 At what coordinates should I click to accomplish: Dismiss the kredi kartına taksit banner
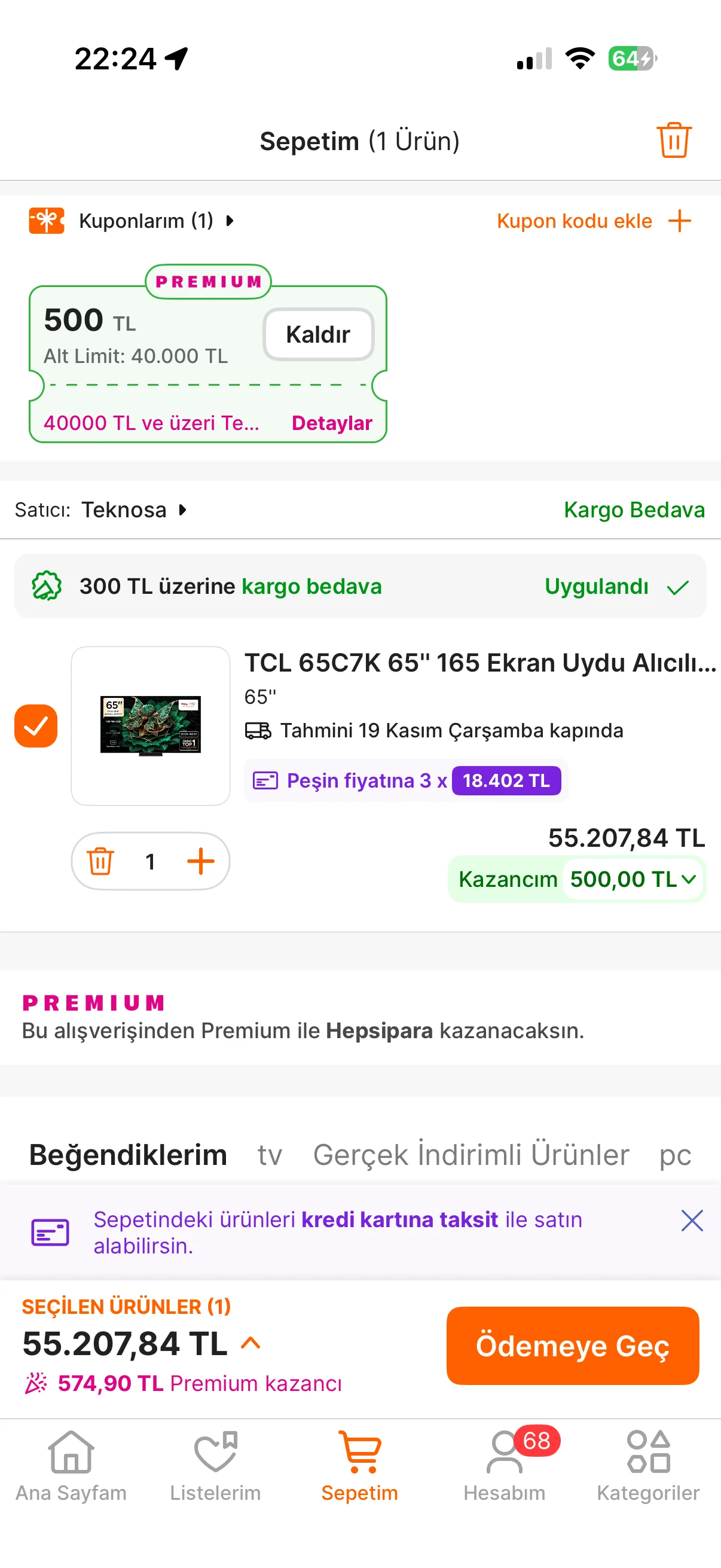[x=692, y=1221]
